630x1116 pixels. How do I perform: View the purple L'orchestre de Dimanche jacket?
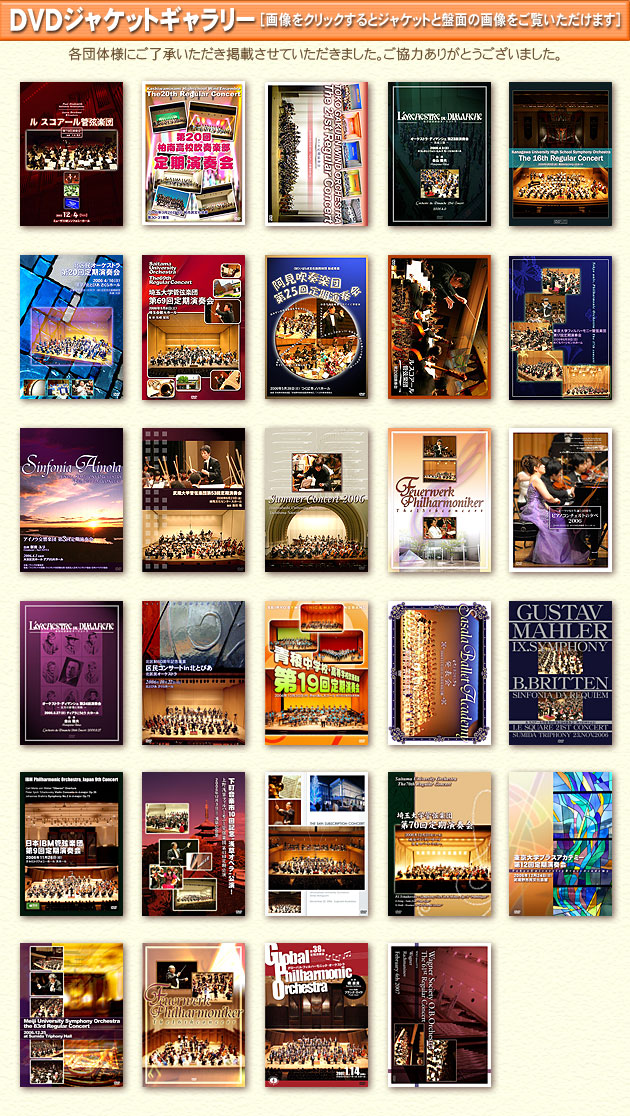click(x=71, y=673)
